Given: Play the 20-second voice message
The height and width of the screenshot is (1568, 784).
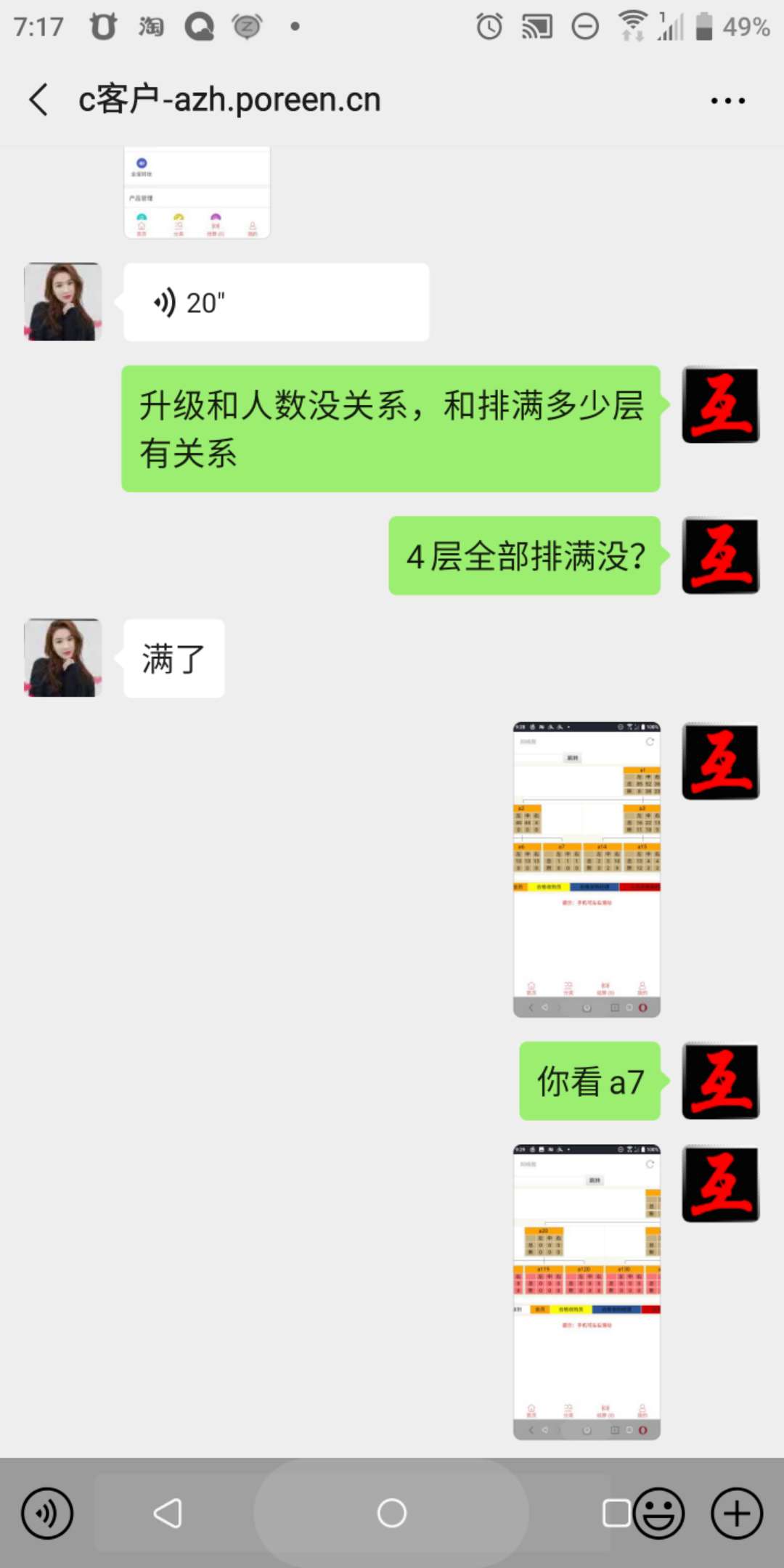Looking at the screenshot, I should 276,302.
